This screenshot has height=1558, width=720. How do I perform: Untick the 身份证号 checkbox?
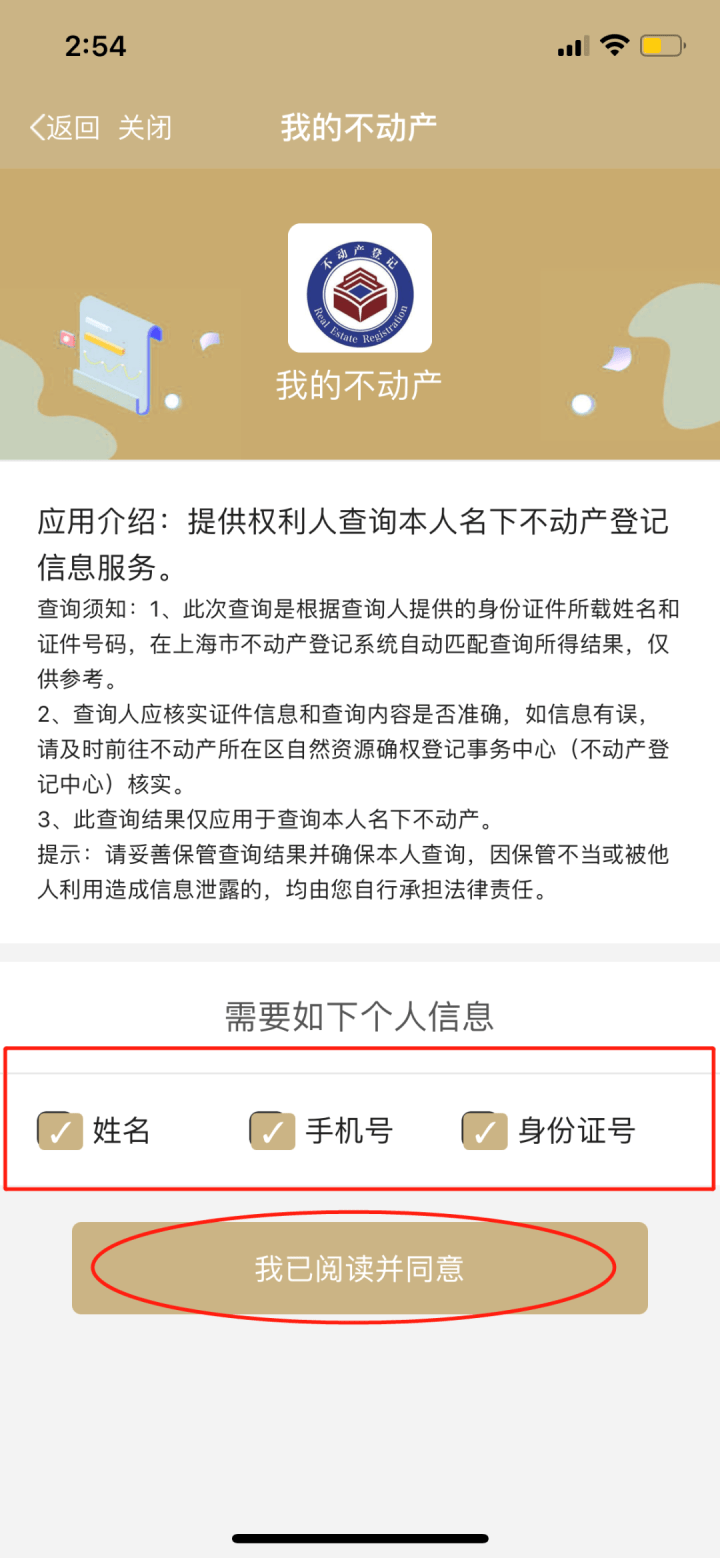coord(485,1131)
